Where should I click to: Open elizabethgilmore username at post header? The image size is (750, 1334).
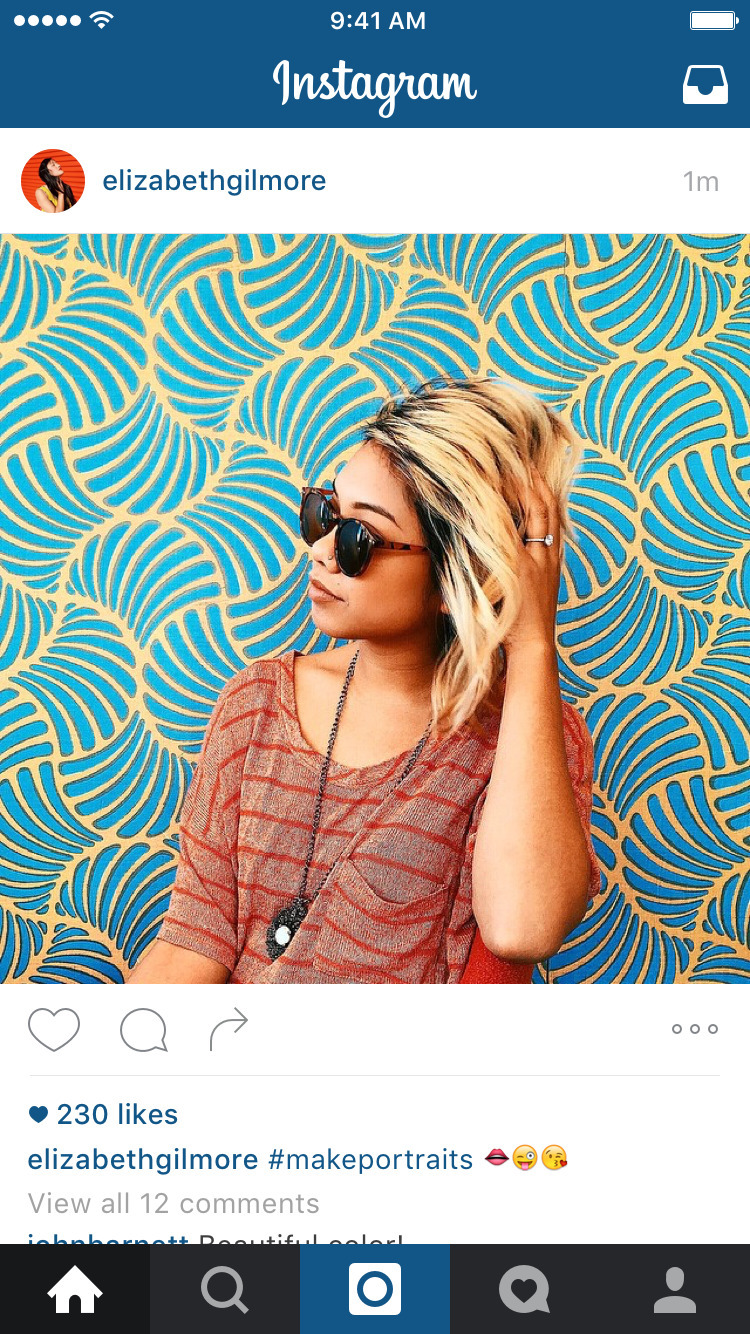(214, 181)
